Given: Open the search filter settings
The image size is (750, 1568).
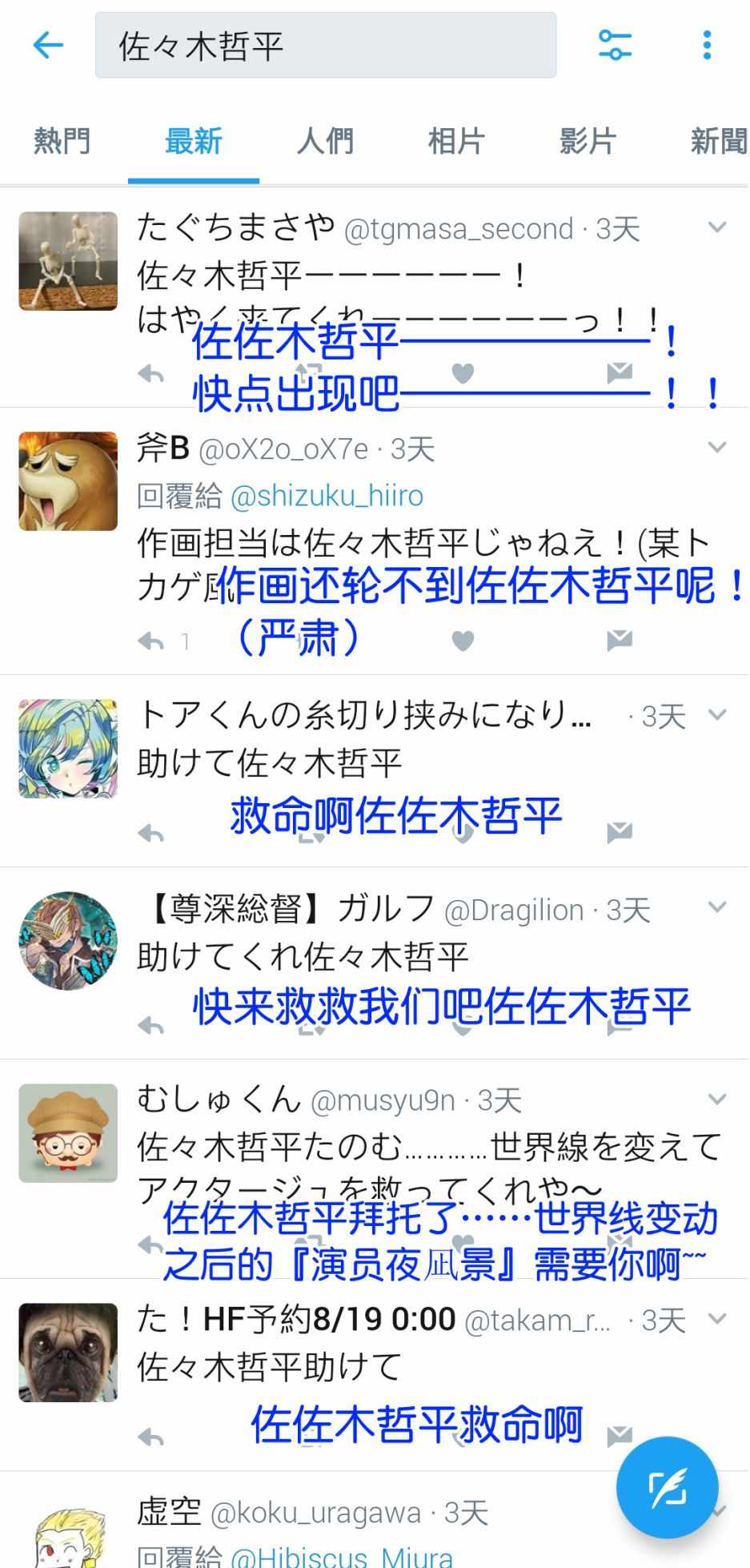Looking at the screenshot, I should [x=615, y=46].
